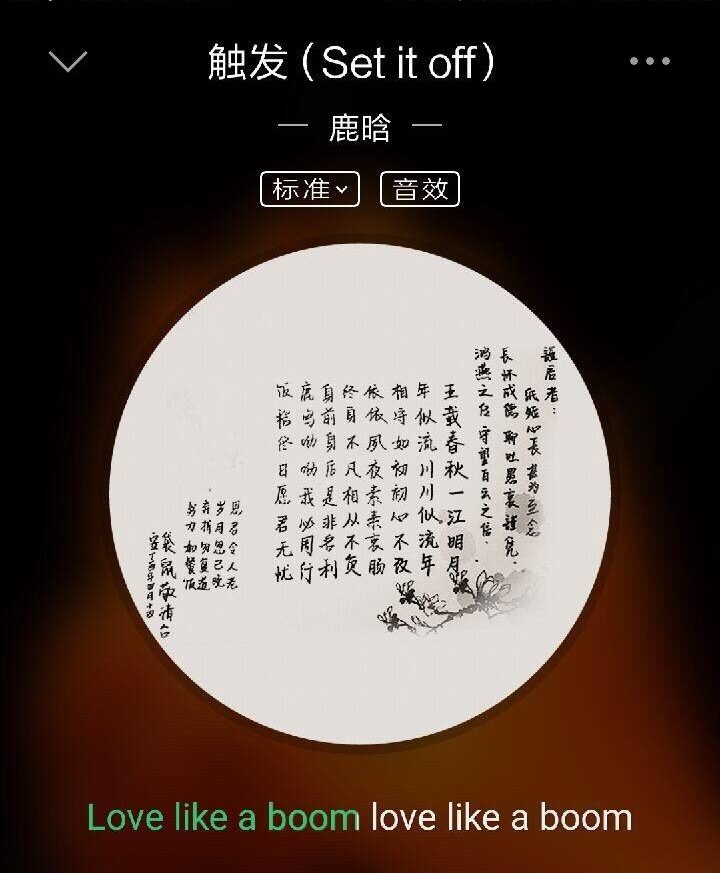Viewport: 720px width, 873px height.
Task: Select the song title 触发 (Set it off)
Action: [360, 62]
